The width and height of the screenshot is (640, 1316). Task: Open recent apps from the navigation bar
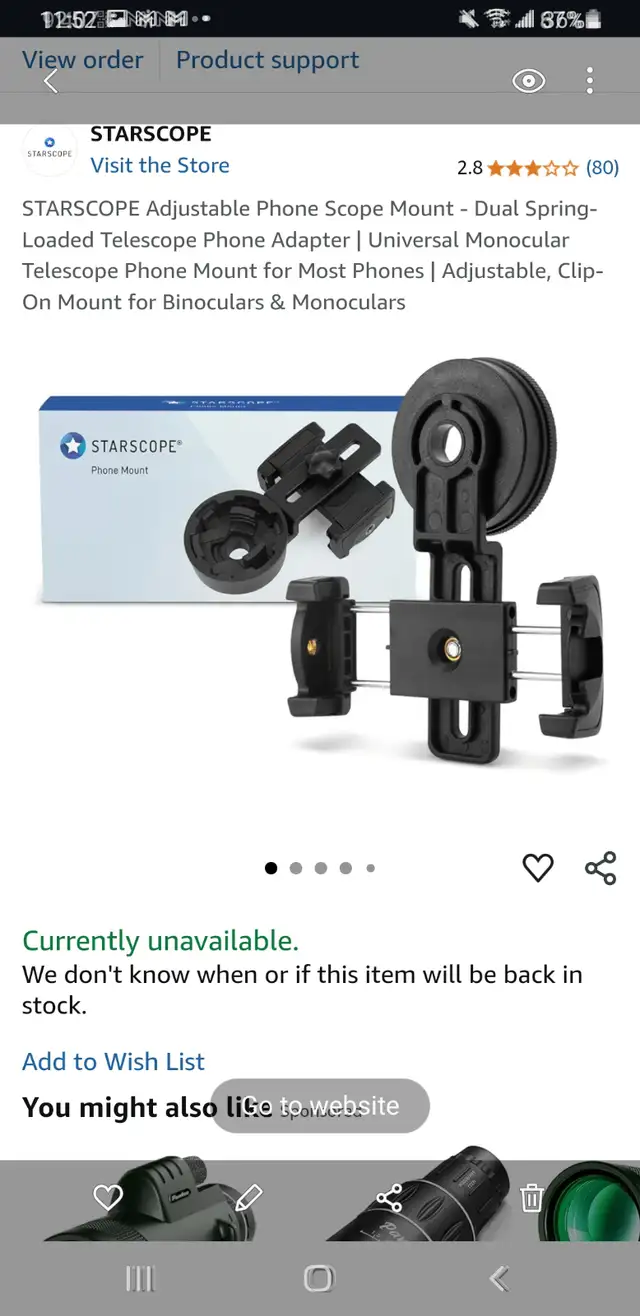point(141,1278)
